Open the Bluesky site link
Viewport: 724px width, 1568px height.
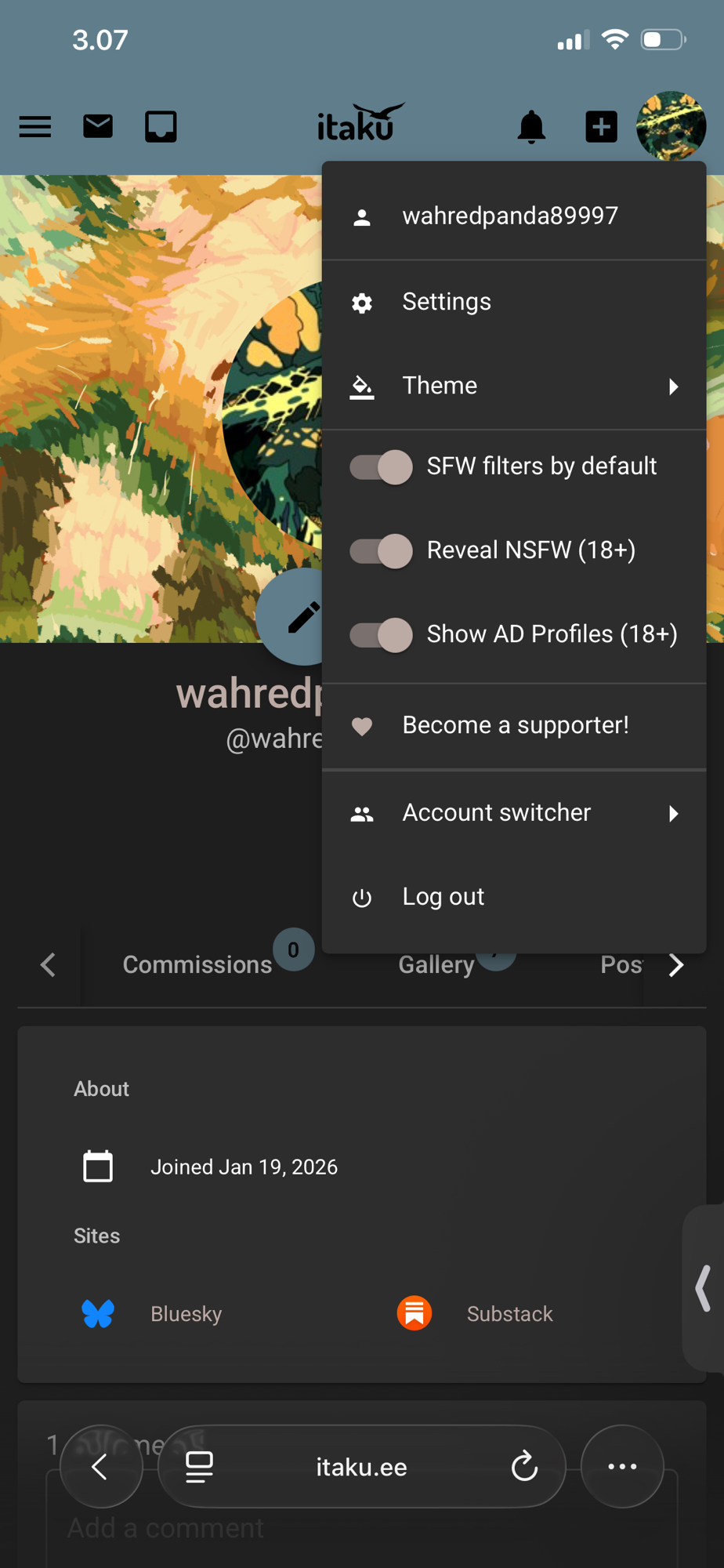186,1314
